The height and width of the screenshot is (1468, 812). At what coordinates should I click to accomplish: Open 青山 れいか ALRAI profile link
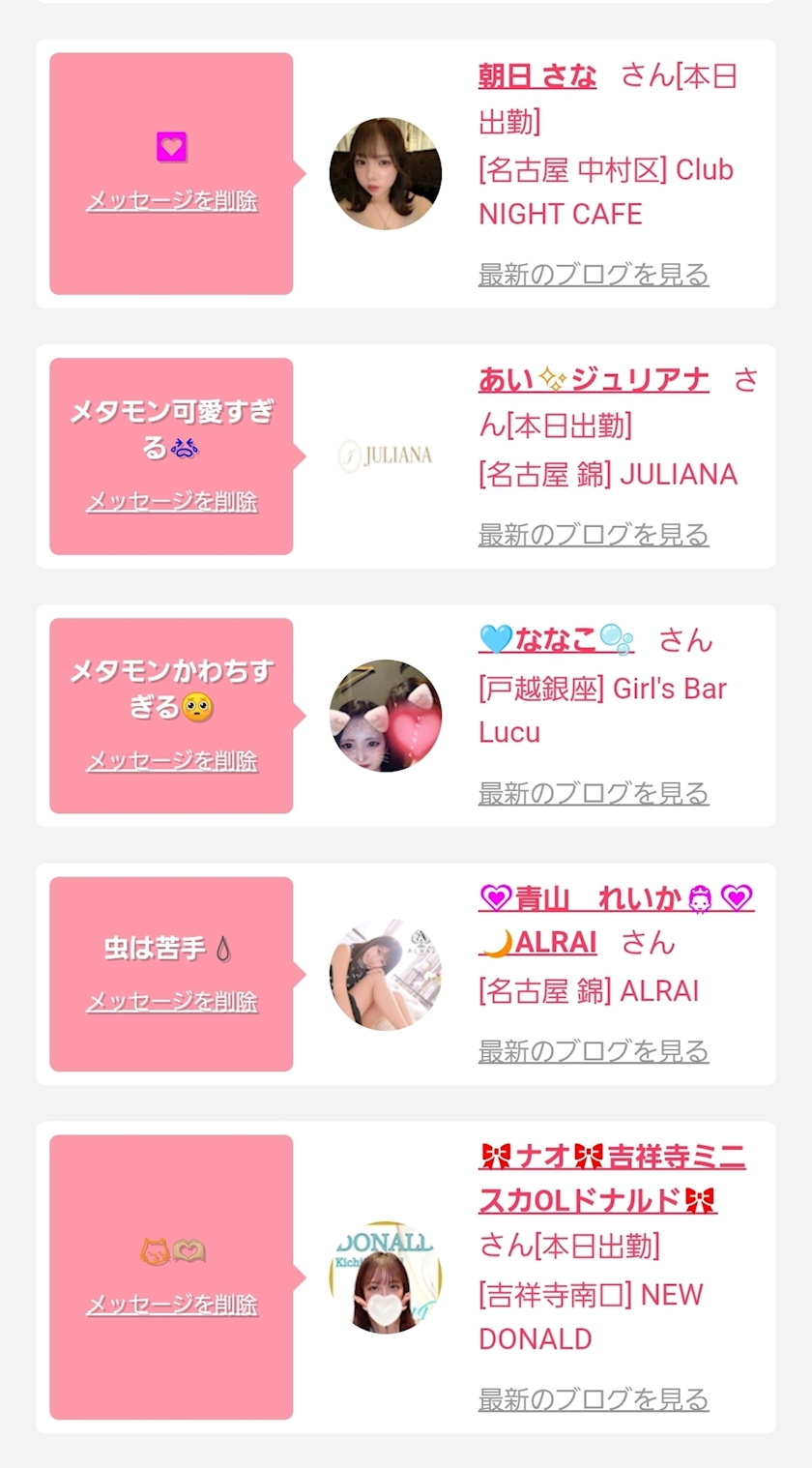616,898
